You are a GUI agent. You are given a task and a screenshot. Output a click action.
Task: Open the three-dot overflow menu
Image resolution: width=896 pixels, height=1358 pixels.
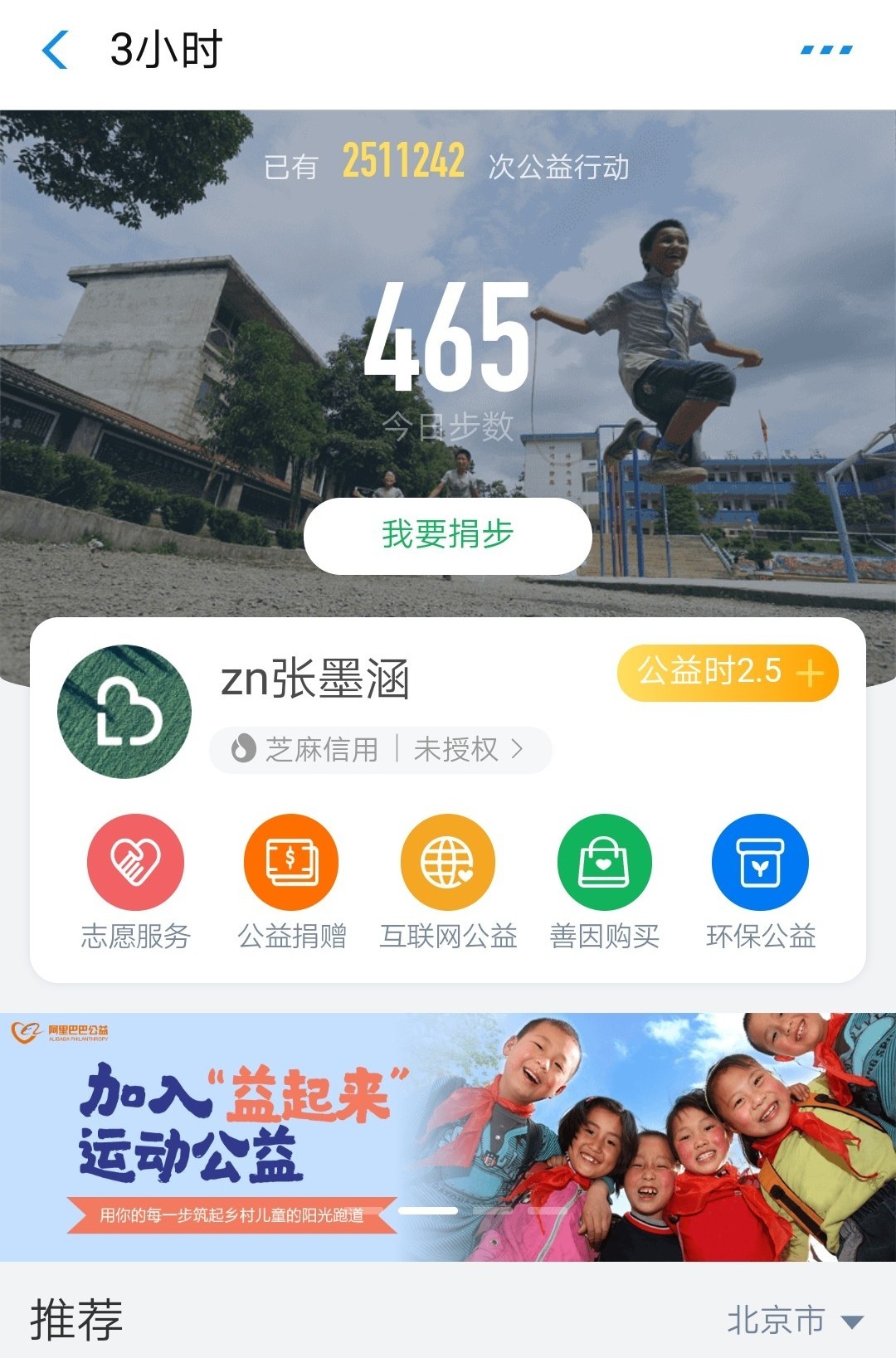point(826,50)
